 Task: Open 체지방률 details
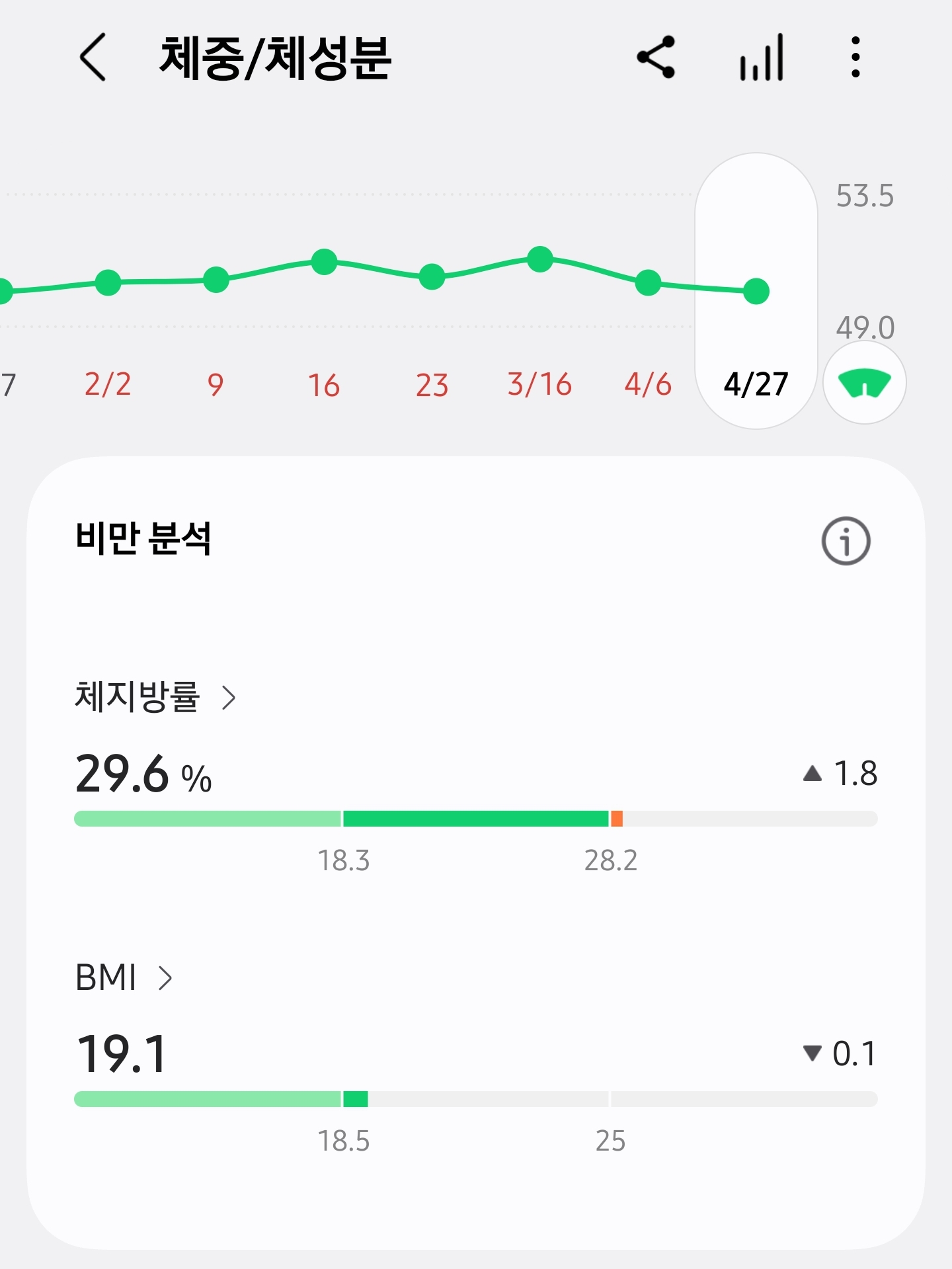coord(155,697)
